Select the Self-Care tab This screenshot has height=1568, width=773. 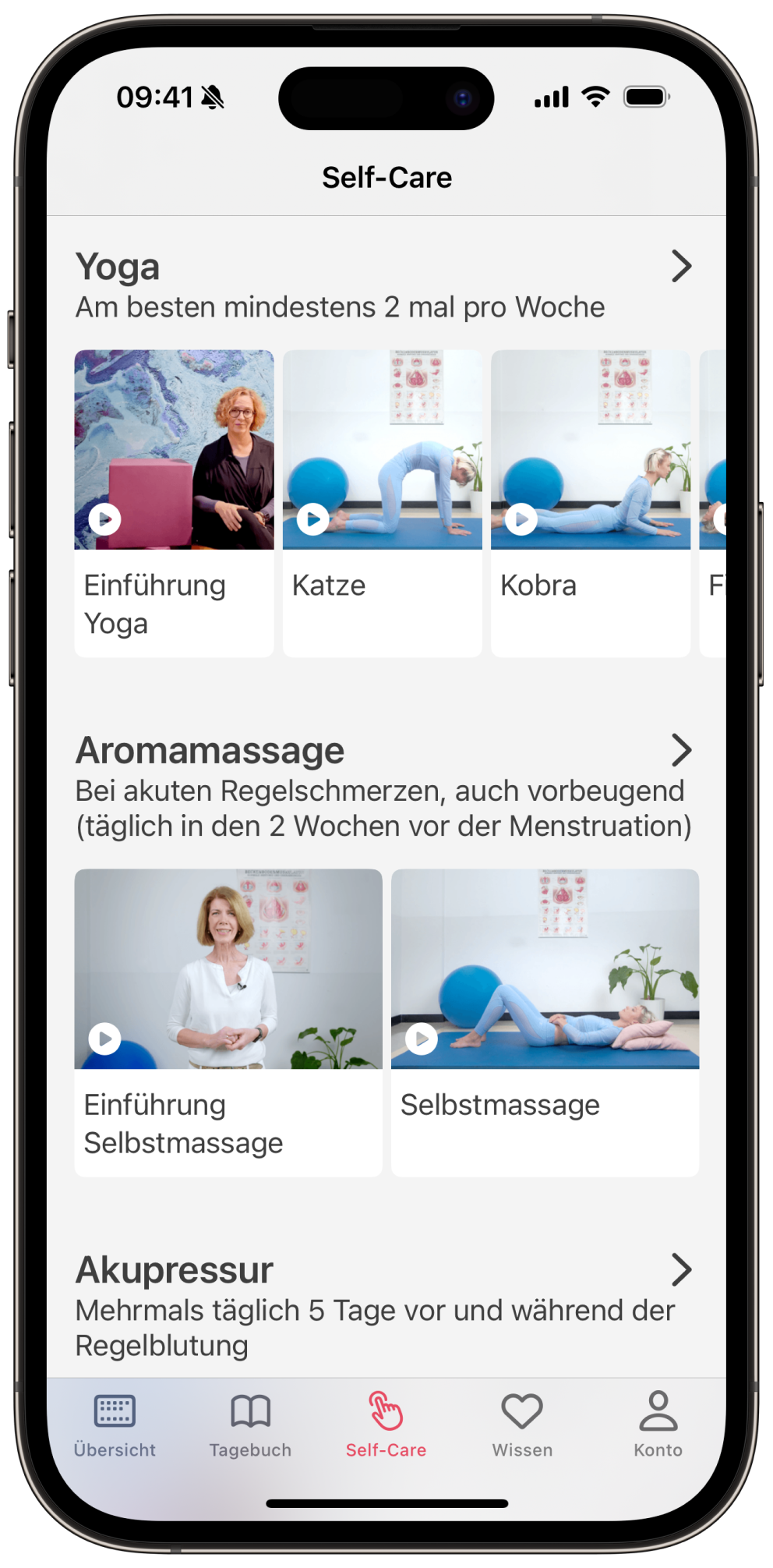coord(386,1425)
